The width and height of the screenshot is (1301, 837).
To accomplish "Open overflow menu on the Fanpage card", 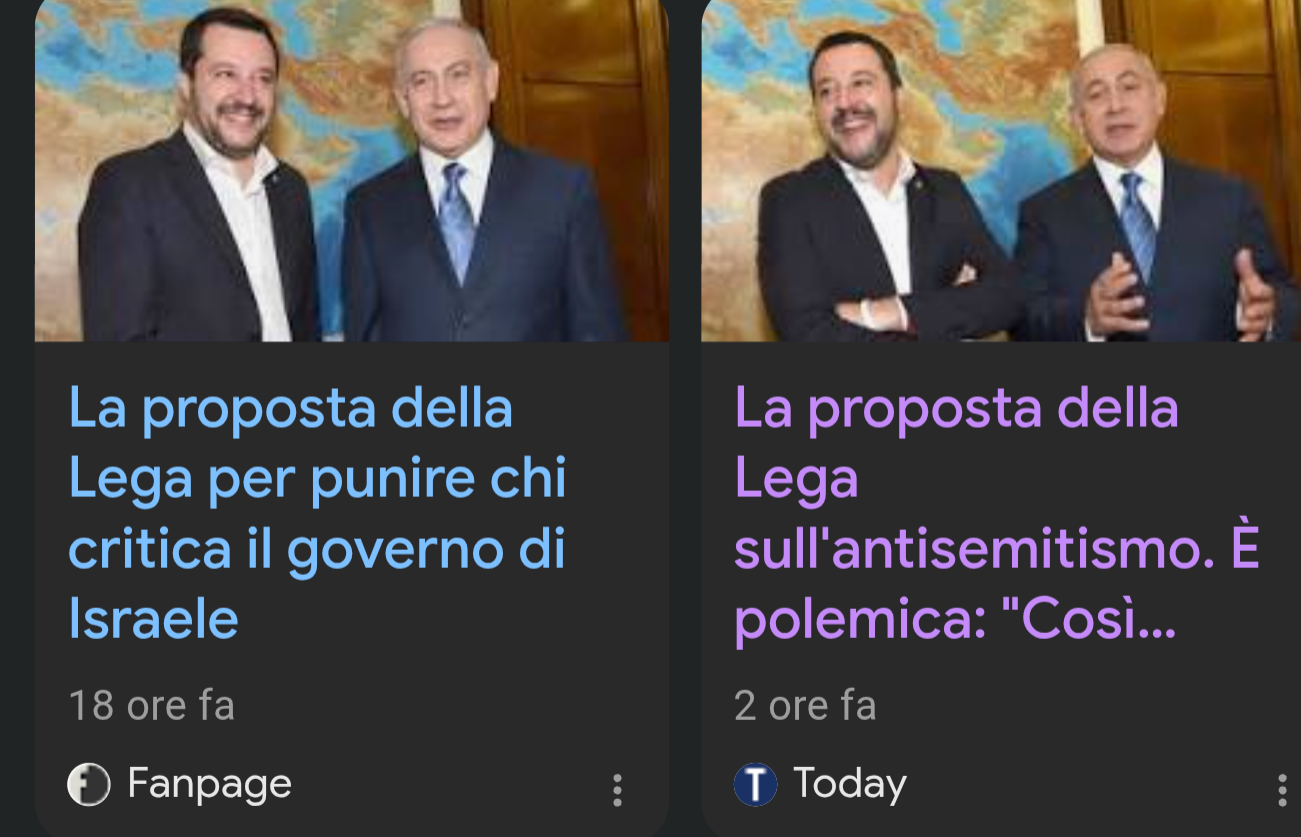I will [x=617, y=790].
